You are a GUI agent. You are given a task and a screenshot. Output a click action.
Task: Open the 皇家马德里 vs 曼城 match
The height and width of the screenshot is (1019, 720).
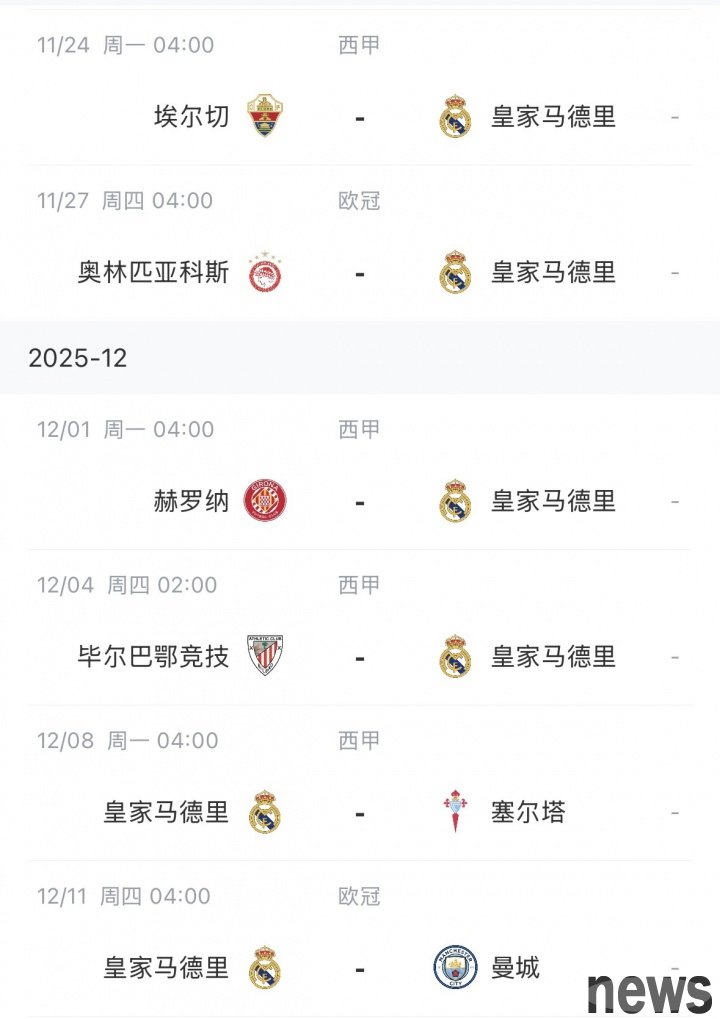[359, 968]
